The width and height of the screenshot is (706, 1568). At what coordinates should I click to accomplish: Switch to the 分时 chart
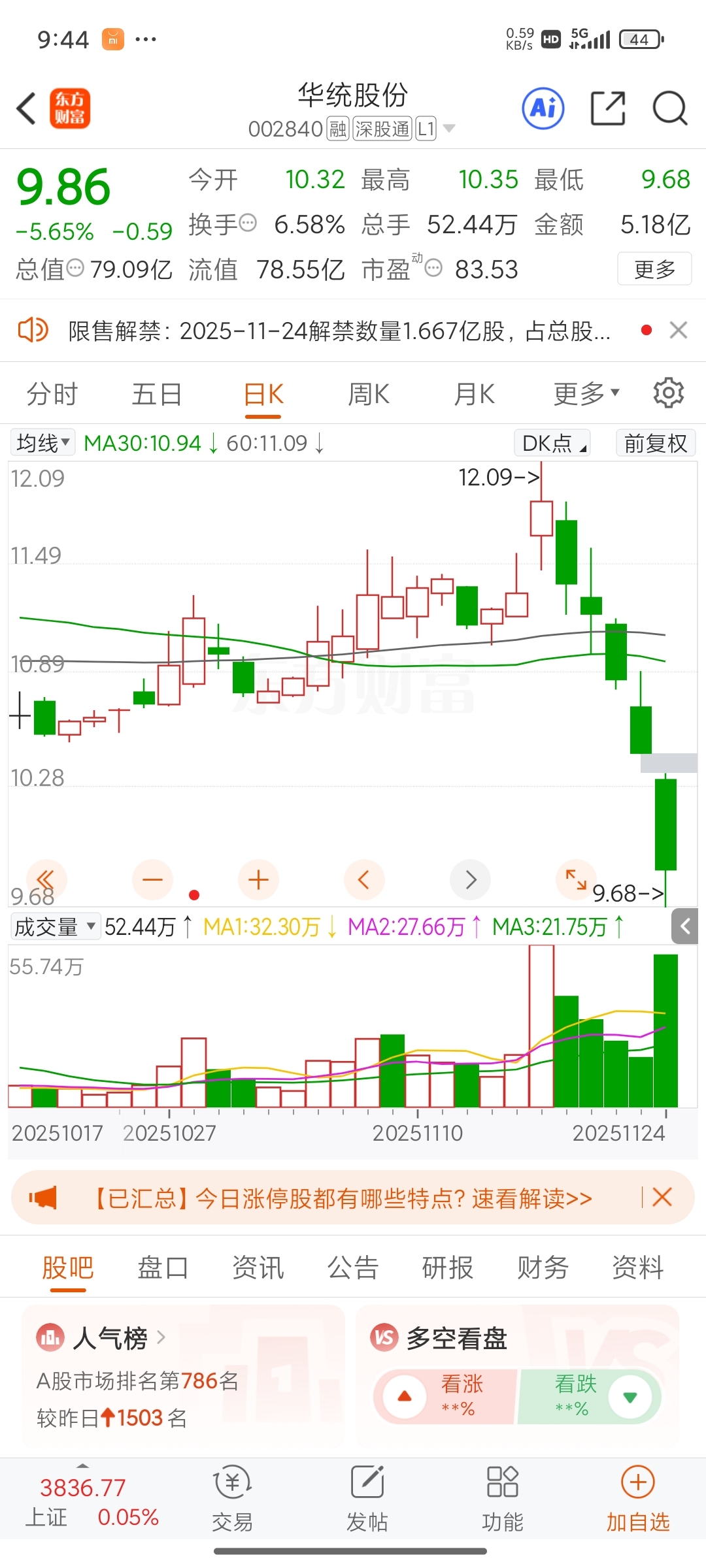click(52, 395)
